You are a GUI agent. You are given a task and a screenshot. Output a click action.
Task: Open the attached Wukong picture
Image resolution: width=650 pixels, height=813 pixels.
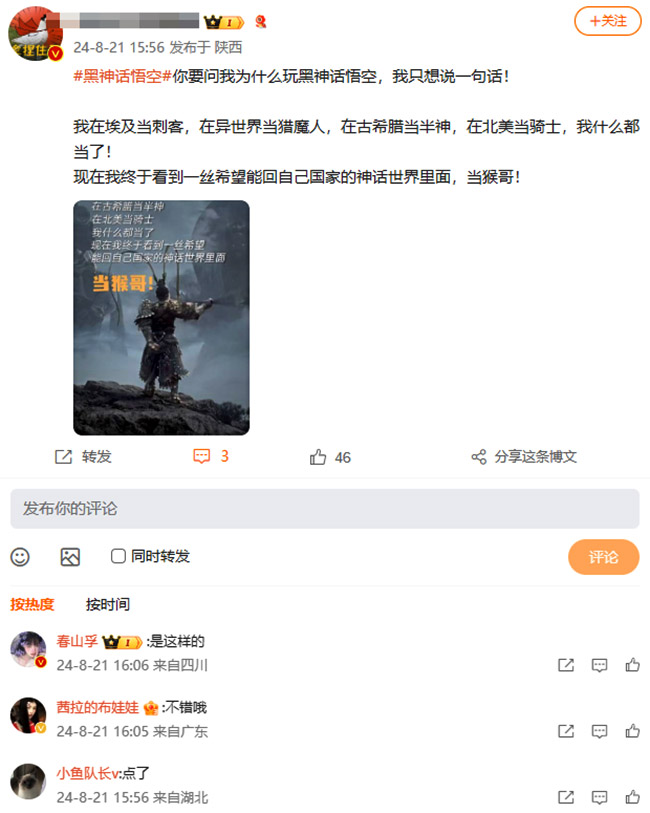[x=161, y=317]
